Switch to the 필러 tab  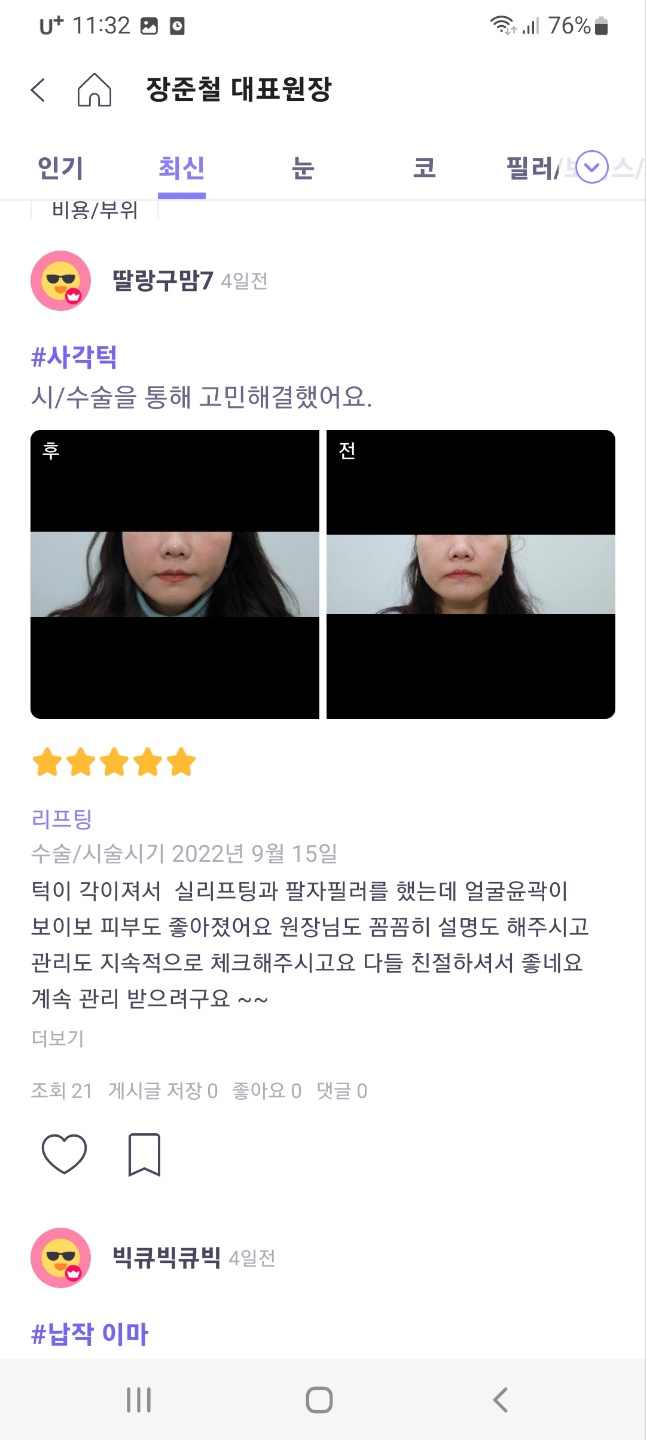pyautogui.click(x=530, y=168)
